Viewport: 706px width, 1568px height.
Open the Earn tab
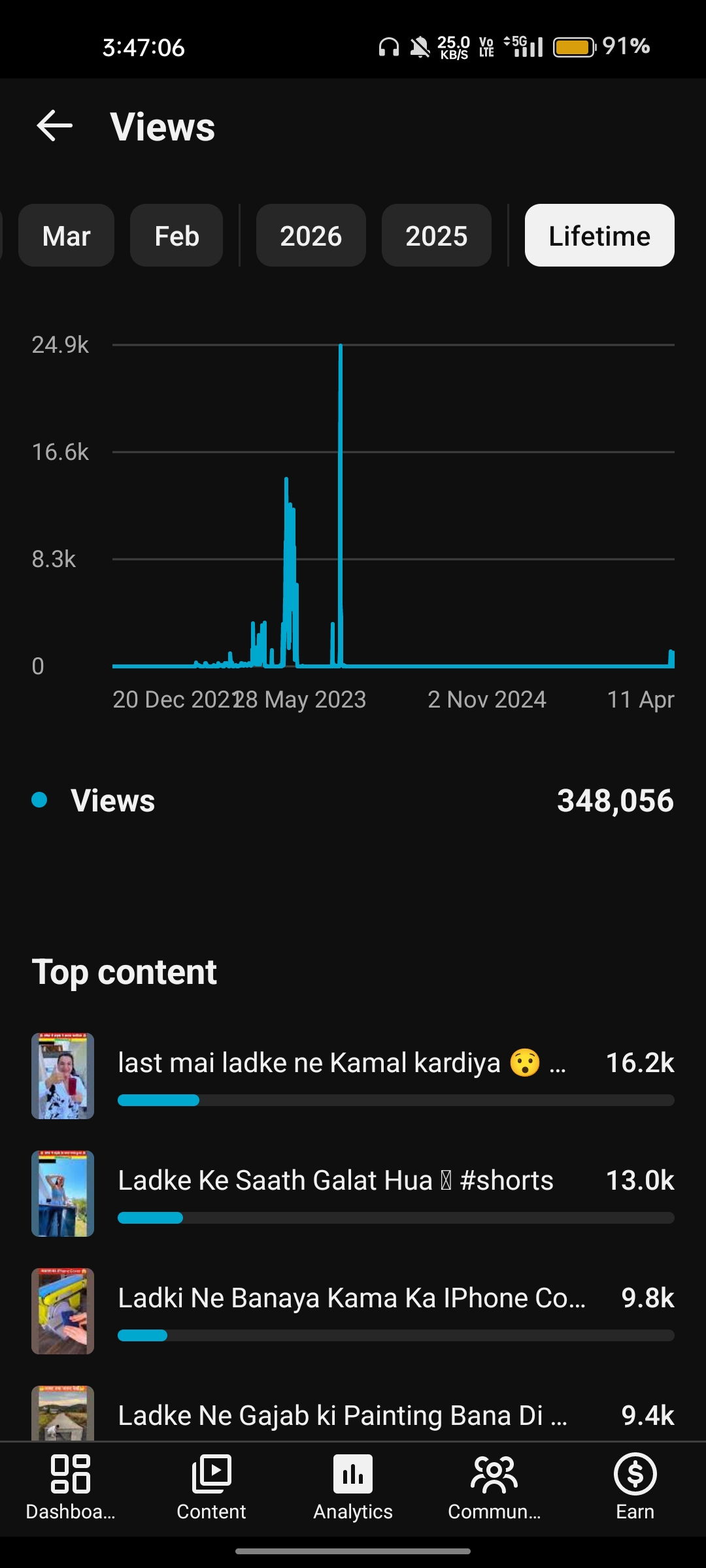click(x=635, y=1488)
